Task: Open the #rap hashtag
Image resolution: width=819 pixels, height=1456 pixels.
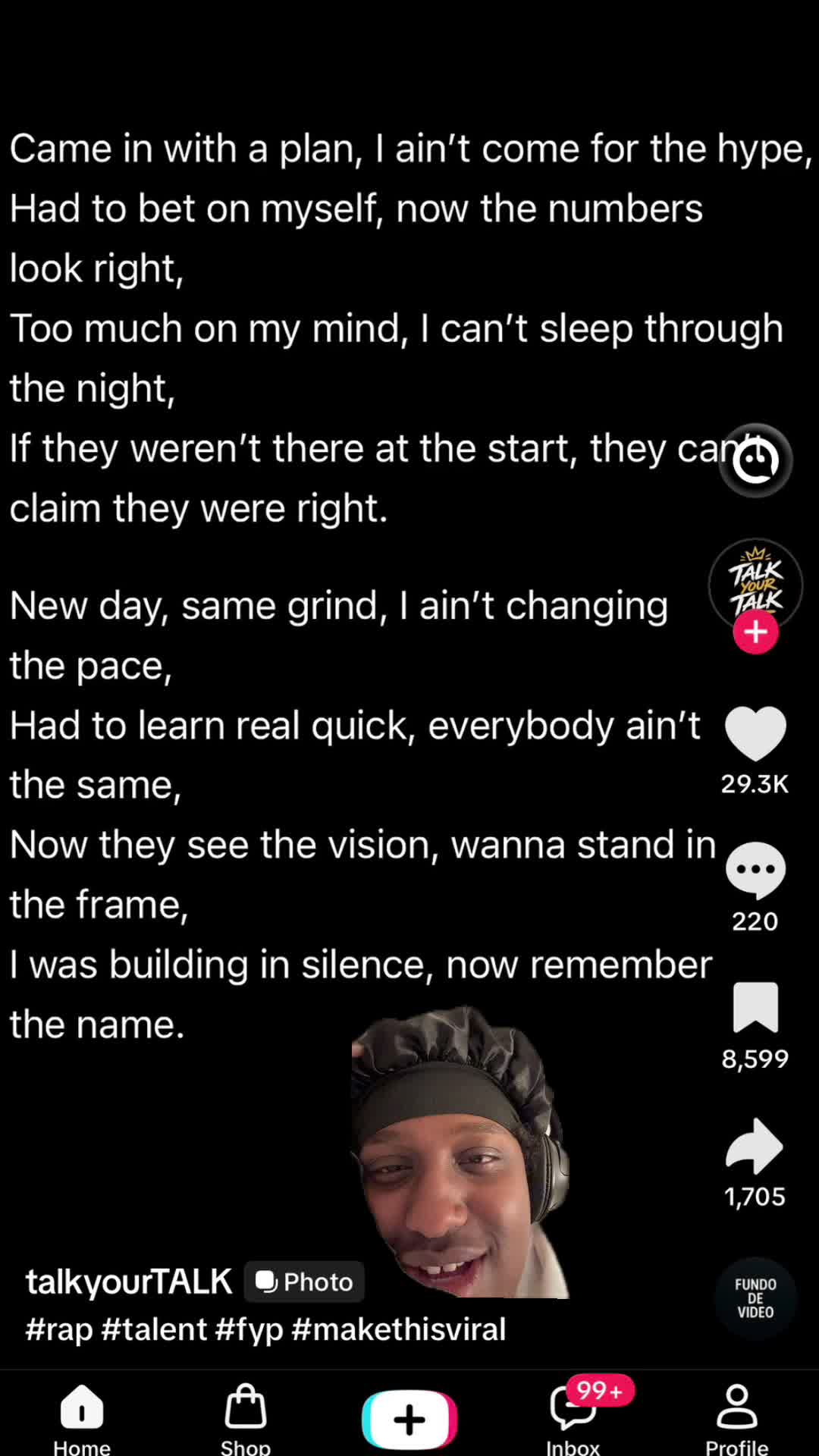Action: point(59,1329)
